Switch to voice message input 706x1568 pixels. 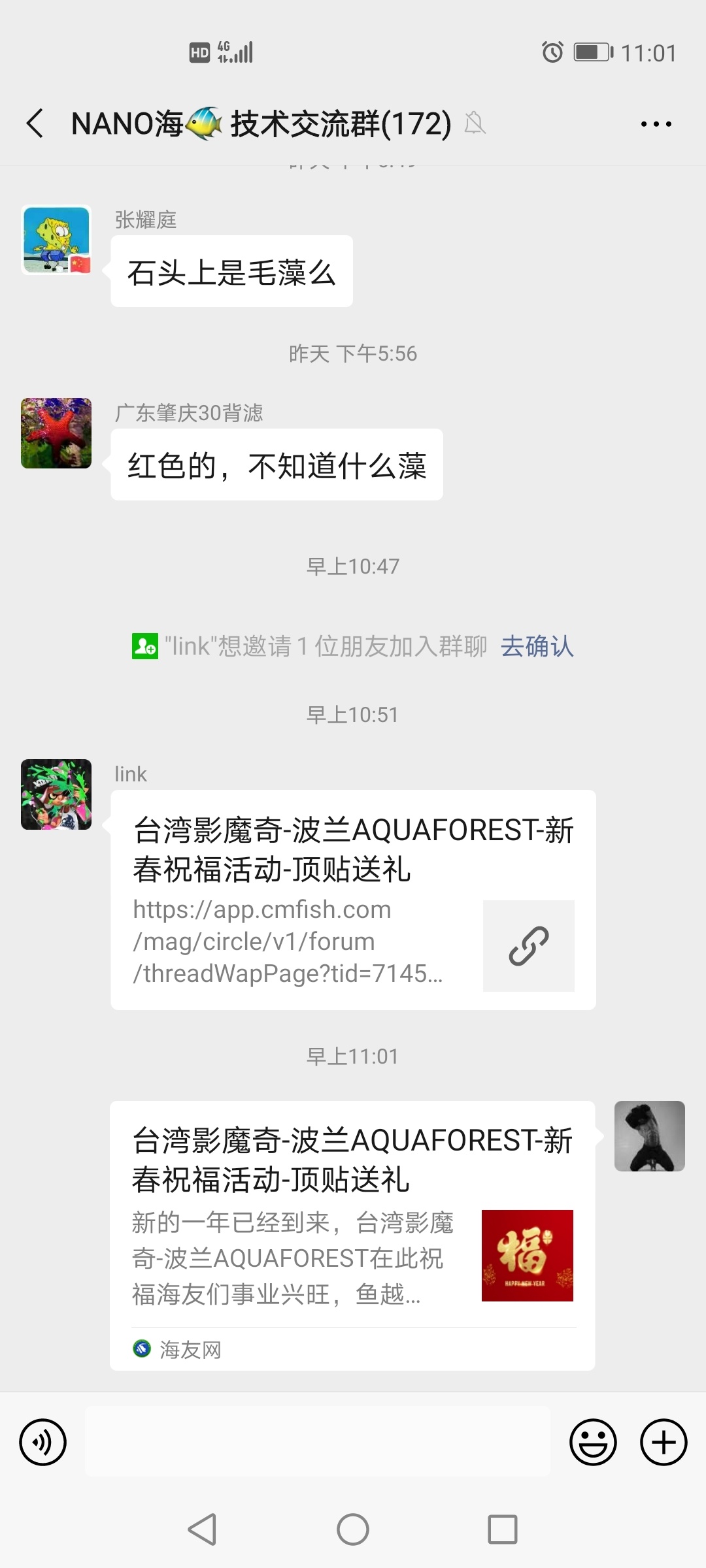pos(43,1442)
